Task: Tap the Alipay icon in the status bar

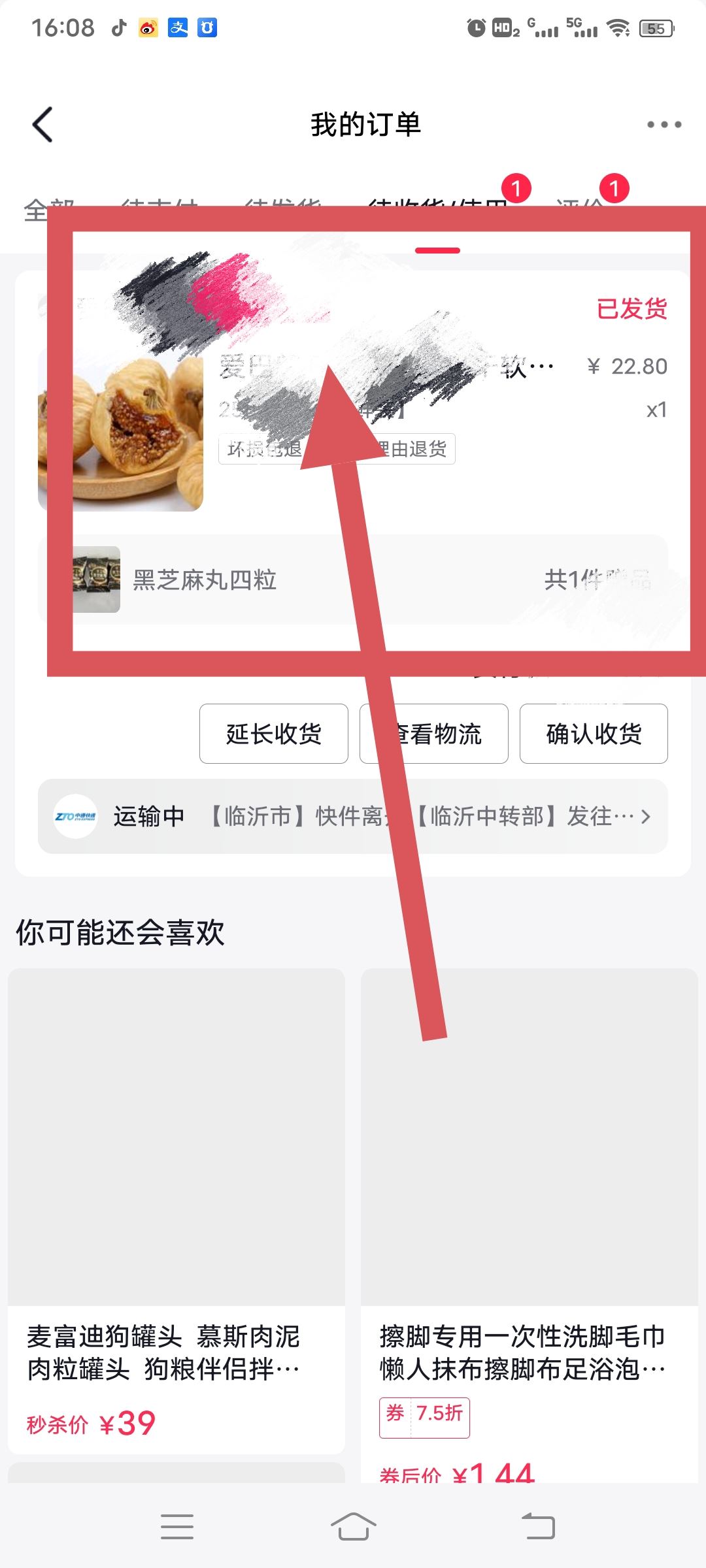Action: (x=177, y=28)
